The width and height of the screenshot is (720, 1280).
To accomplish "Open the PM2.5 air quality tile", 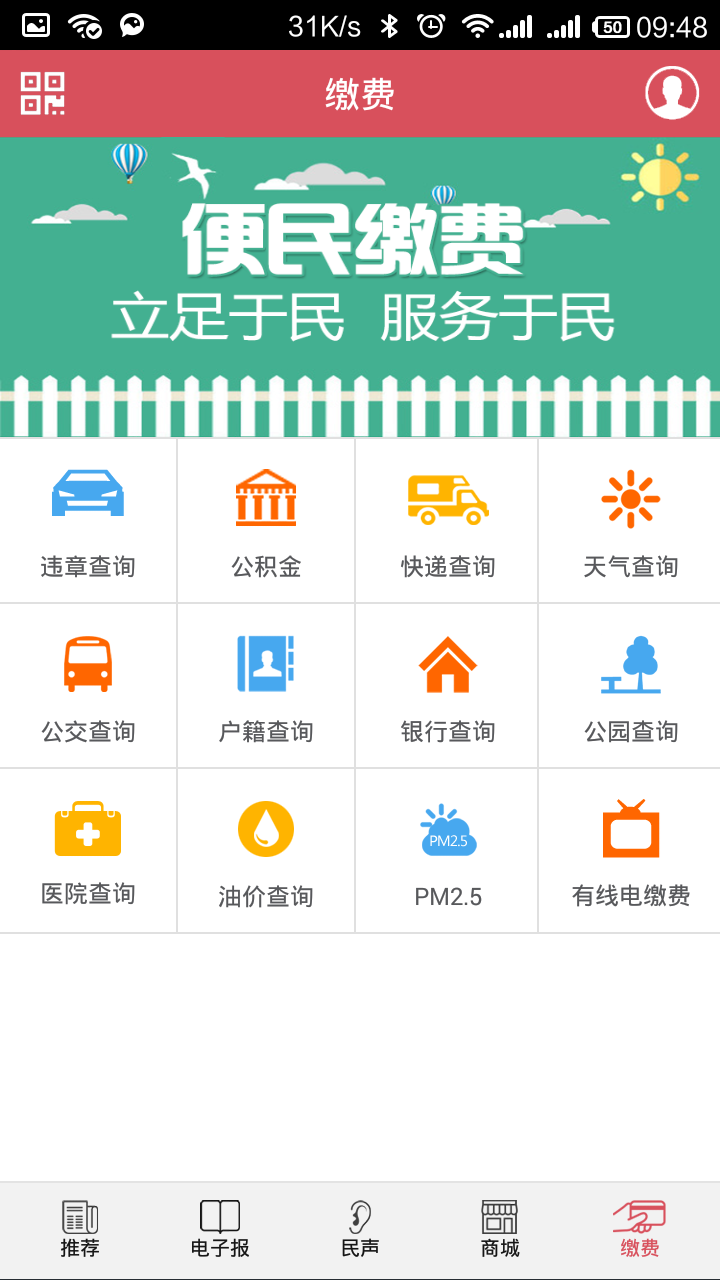I will (447, 850).
